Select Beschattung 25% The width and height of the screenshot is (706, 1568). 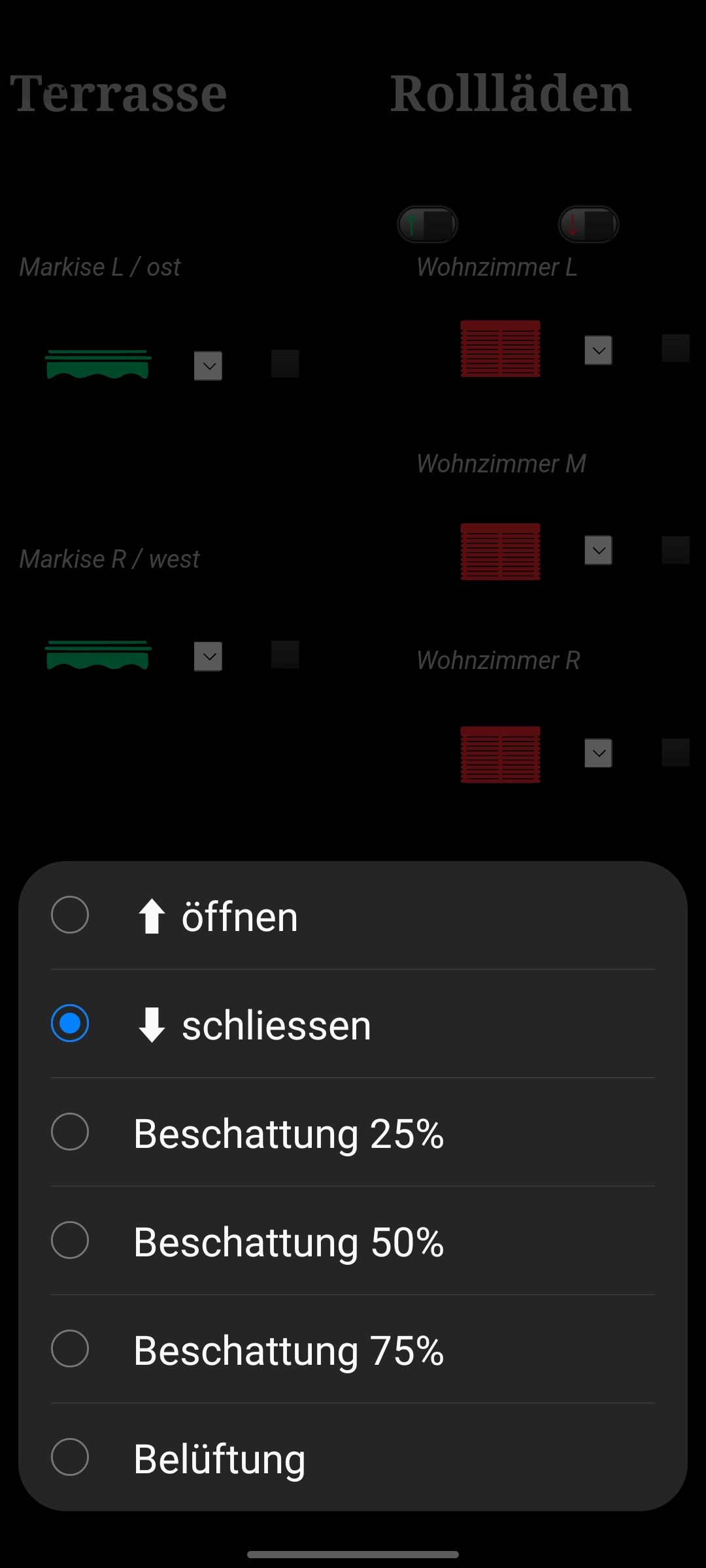pos(353,1132)
